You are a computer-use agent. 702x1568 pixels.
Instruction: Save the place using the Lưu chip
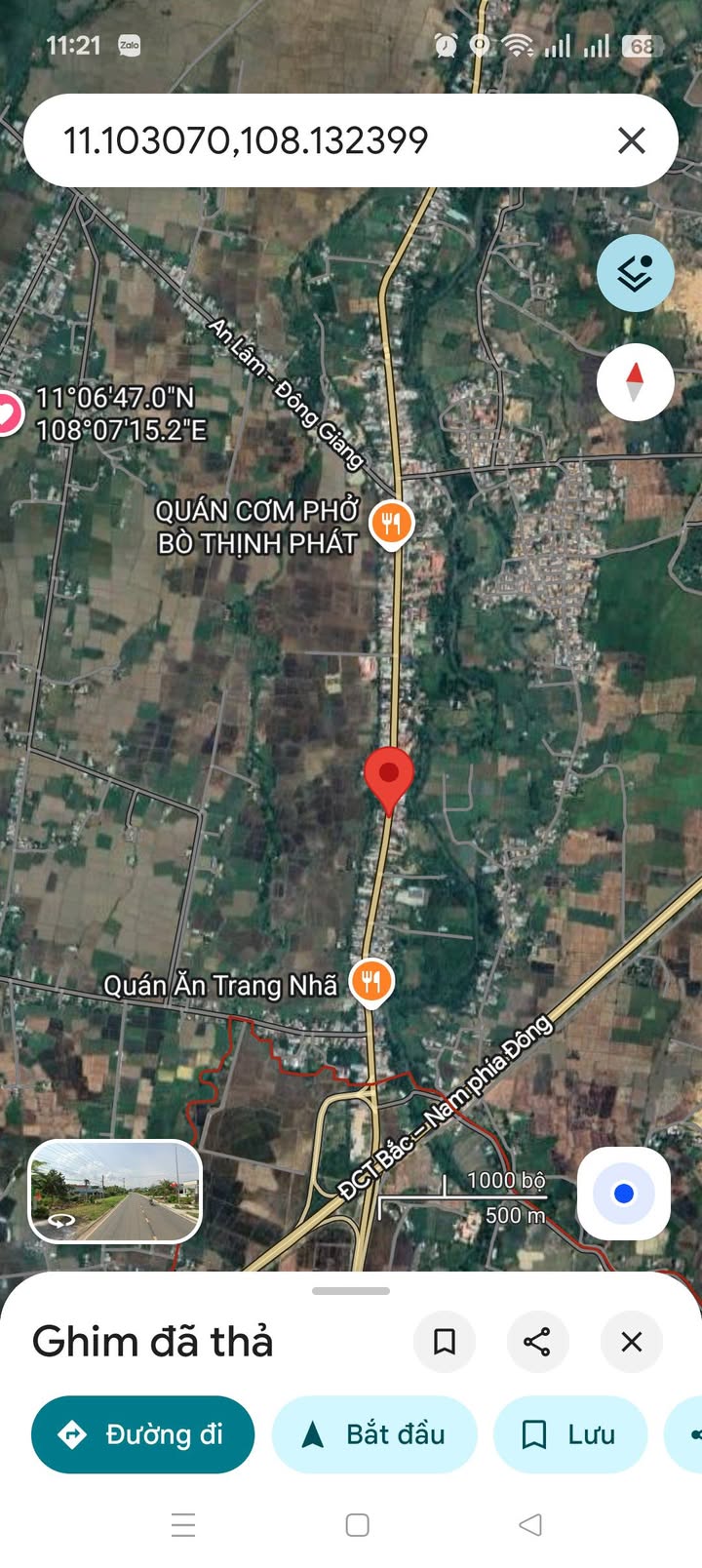coord(570,1434)
